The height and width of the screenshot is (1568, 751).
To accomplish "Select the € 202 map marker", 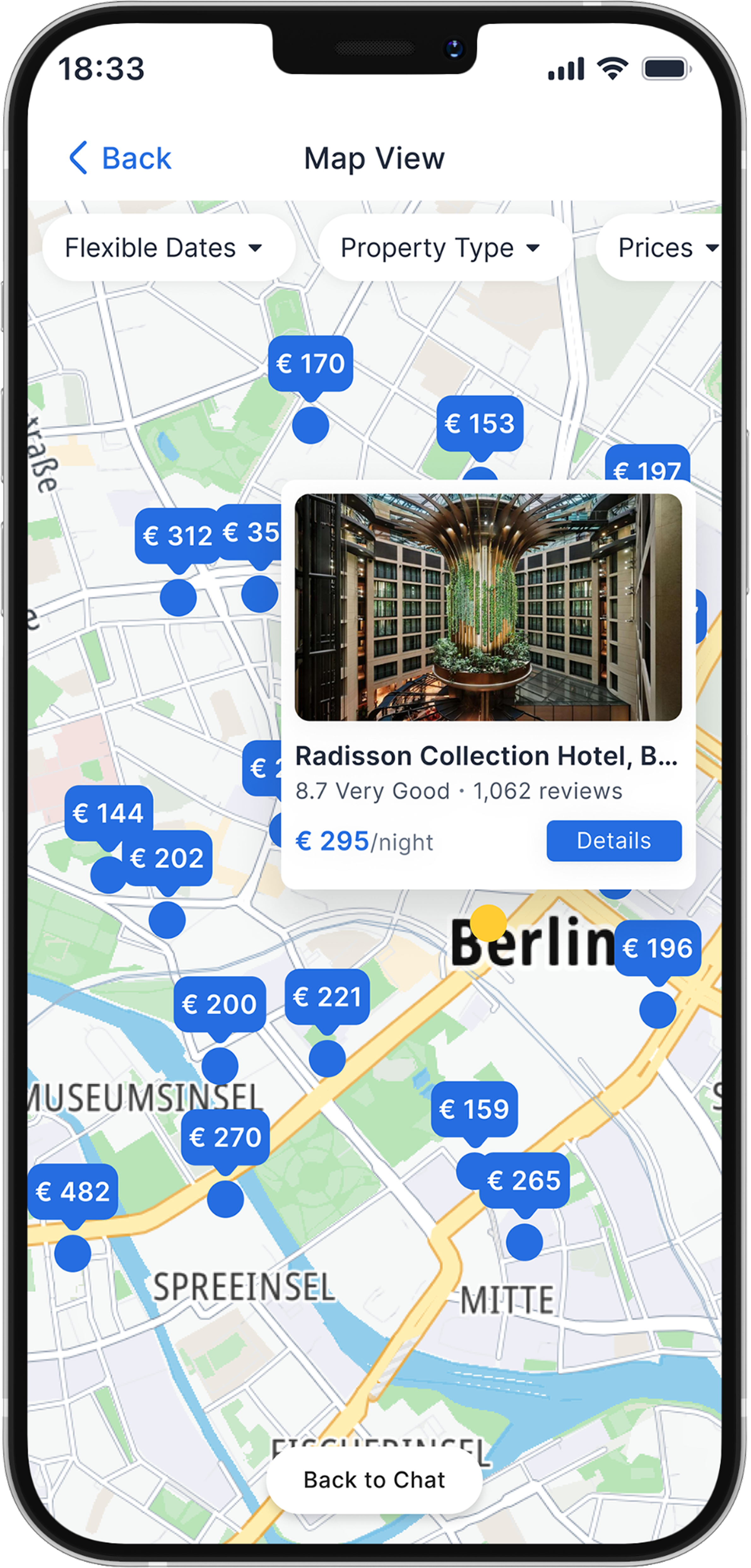I will [x=167, y=858].
